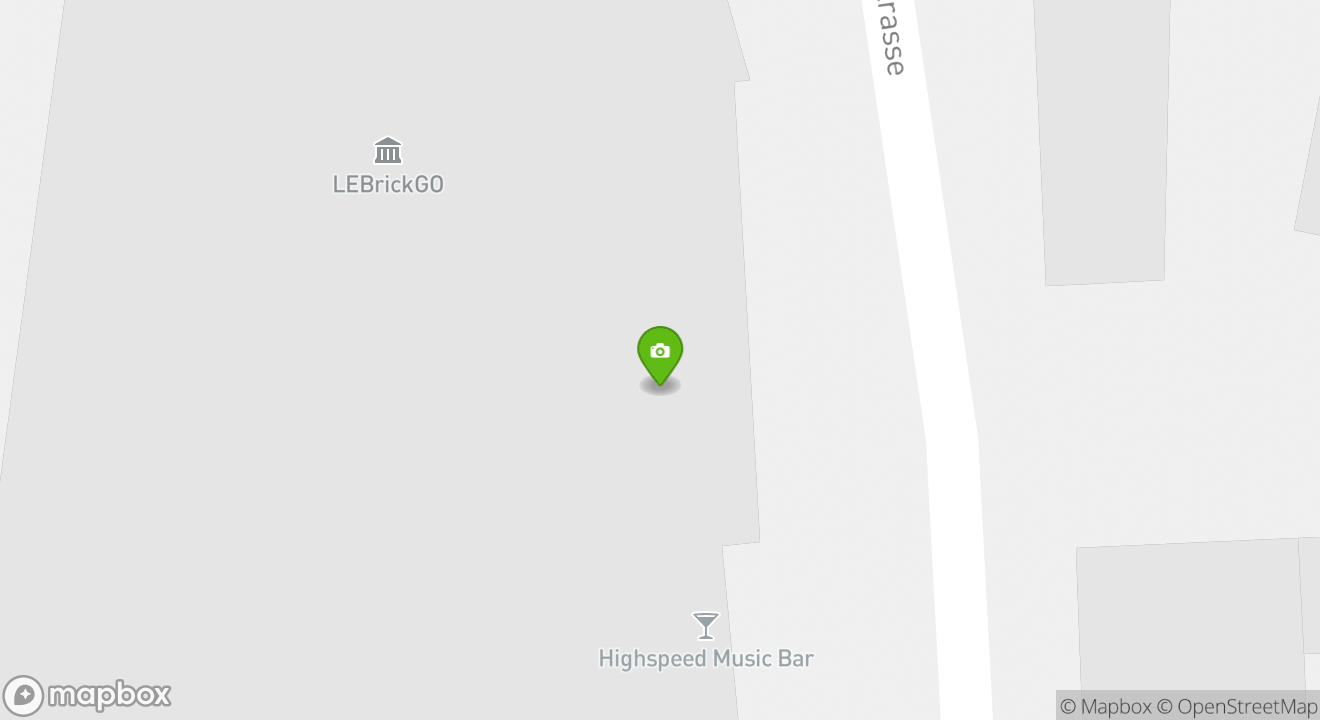Open the OpenStreetMap attribution link
The image size is (1320, 720).
[x=1238, y=706]
